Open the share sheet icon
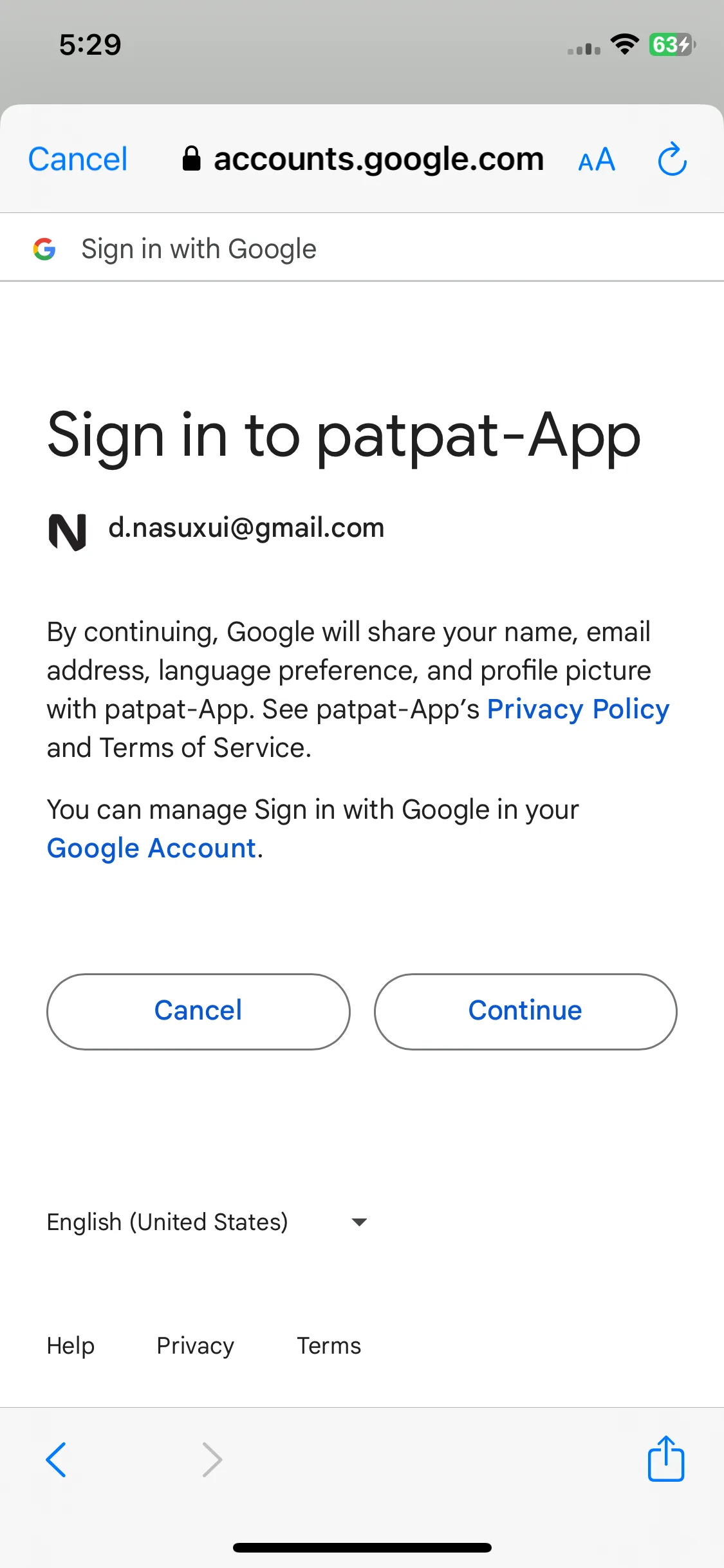724x1568 pixels. [x=665, y=1459]
